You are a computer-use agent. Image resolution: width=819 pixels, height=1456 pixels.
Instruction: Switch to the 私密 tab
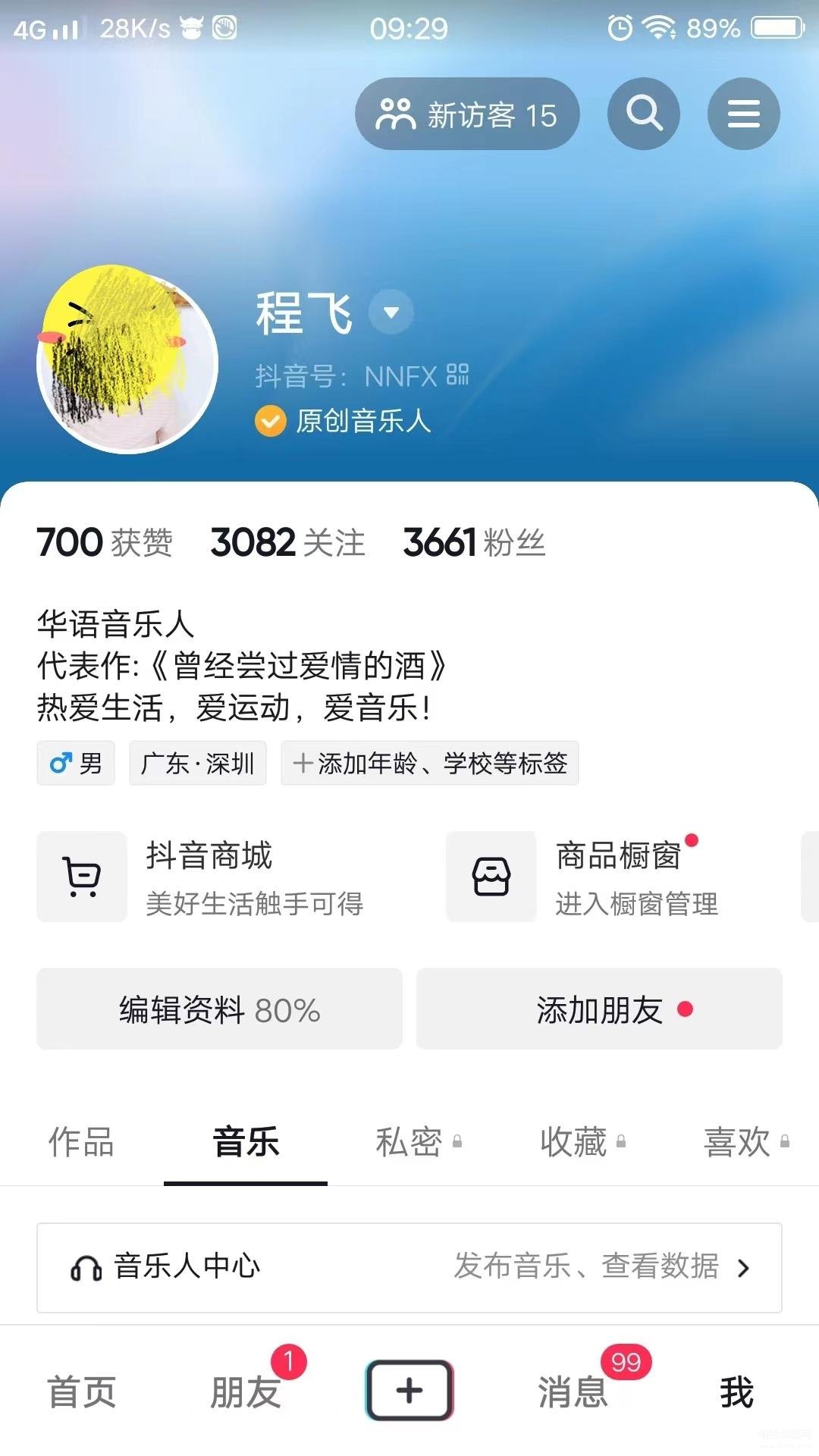click(x=409, y=1141)
